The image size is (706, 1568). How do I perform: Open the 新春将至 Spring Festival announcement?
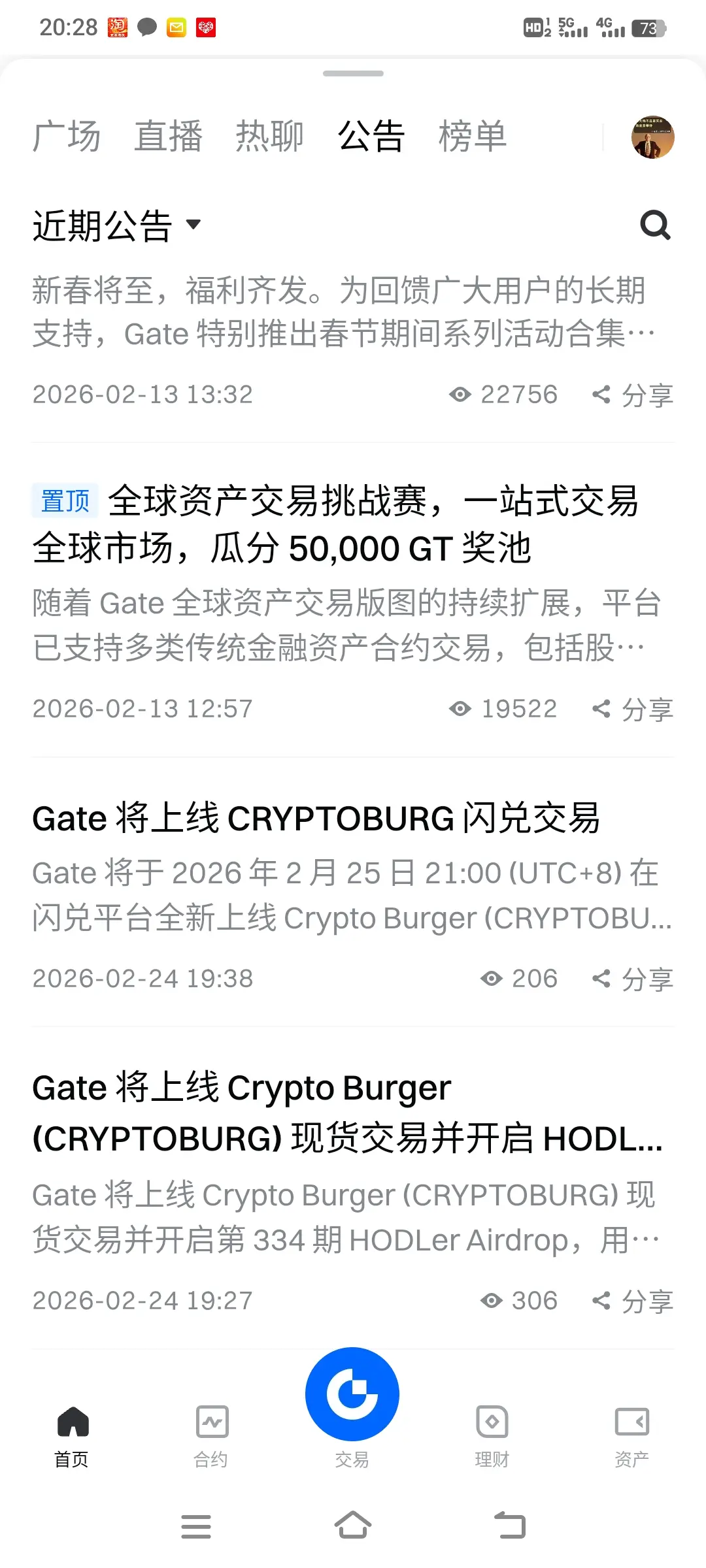click(x=340, y=312)
